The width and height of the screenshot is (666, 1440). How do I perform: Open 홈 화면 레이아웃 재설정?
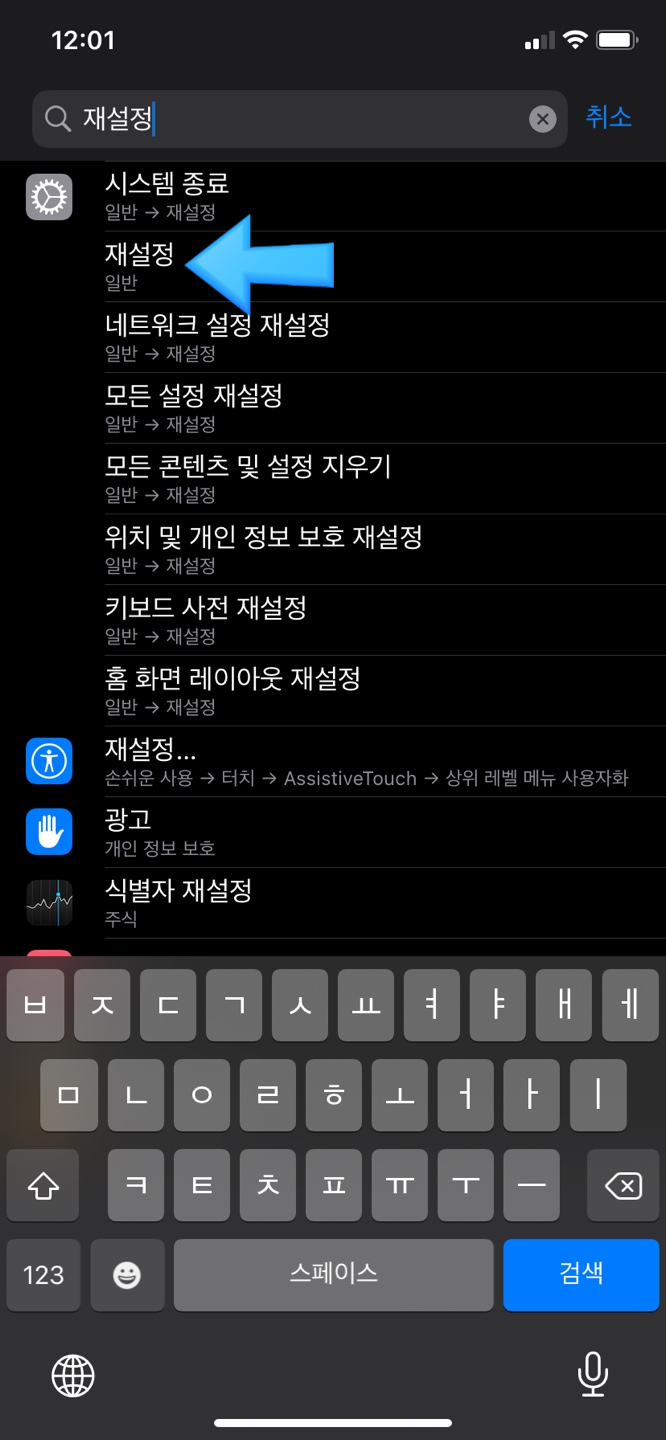point(385,691)
